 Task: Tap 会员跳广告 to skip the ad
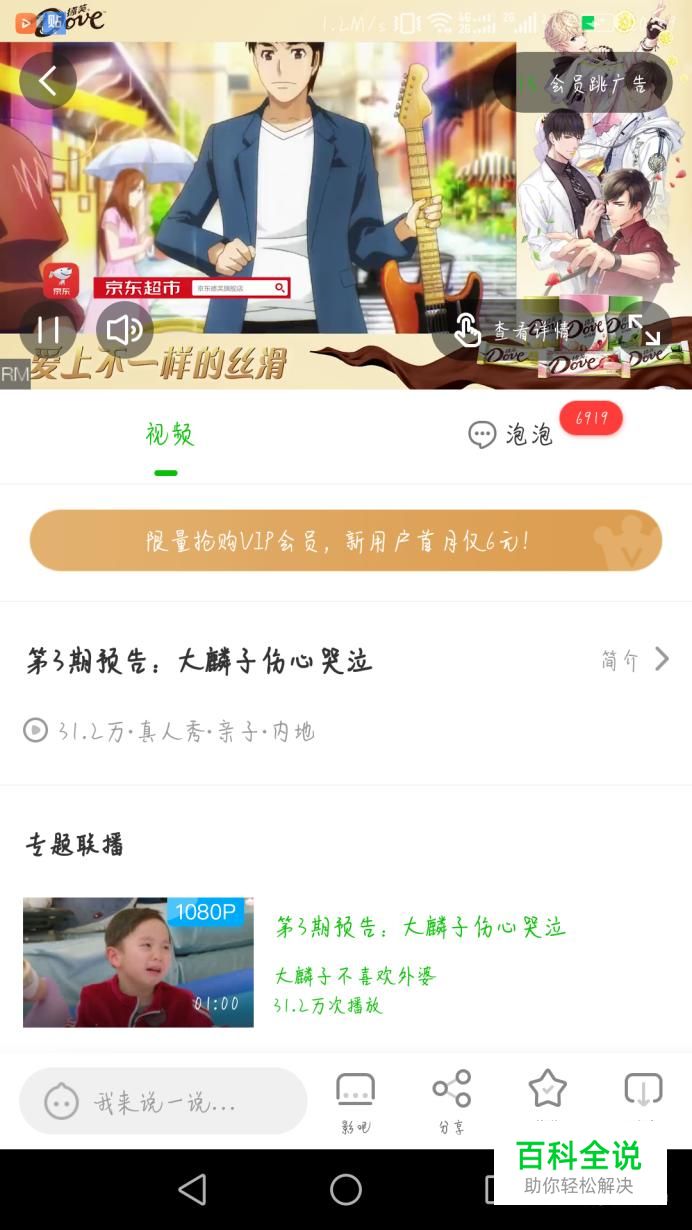click(583, 83)
